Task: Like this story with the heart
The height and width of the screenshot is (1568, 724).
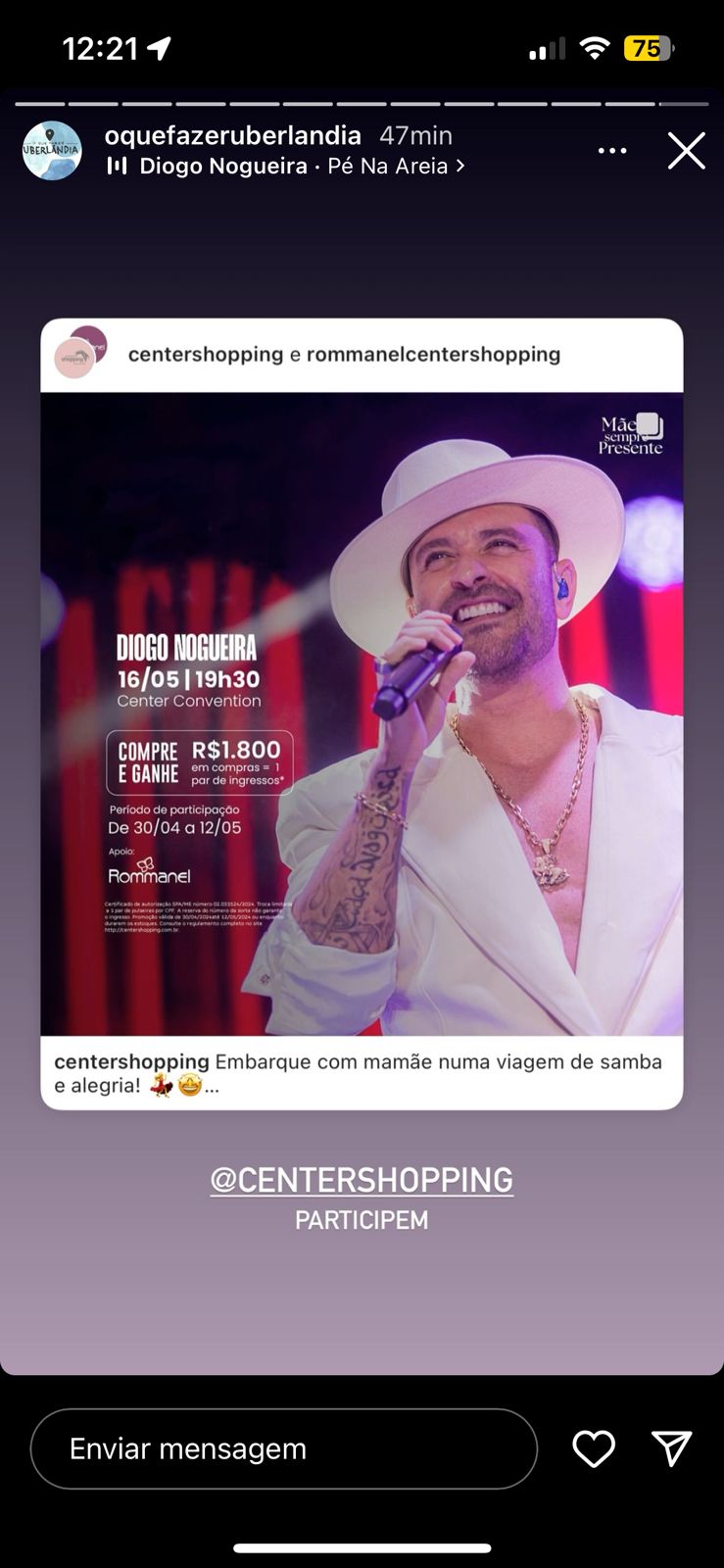Action: pyautogui.click(x=594, y=1448)
